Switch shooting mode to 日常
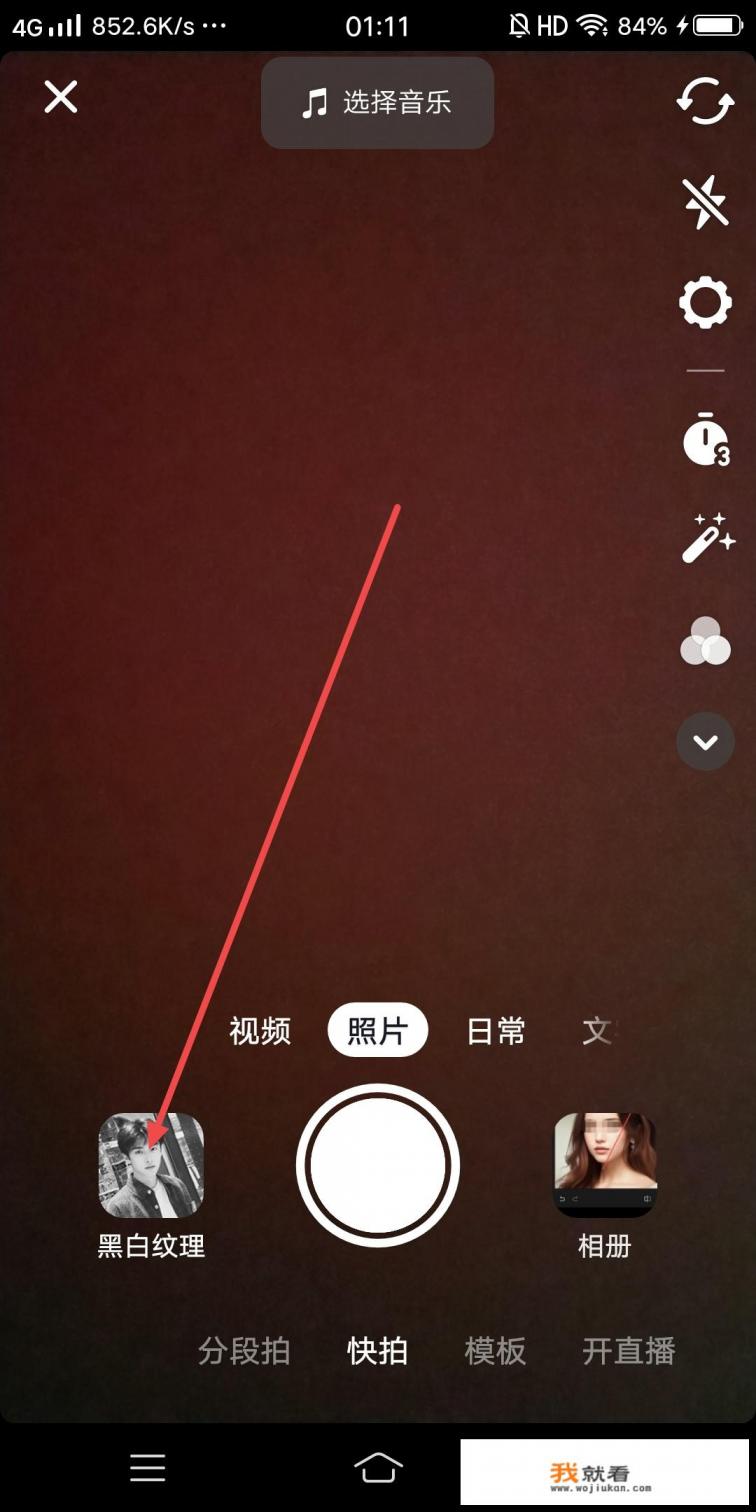Viewport: 756px width, 1512px height. click(x=494, y=1031)
